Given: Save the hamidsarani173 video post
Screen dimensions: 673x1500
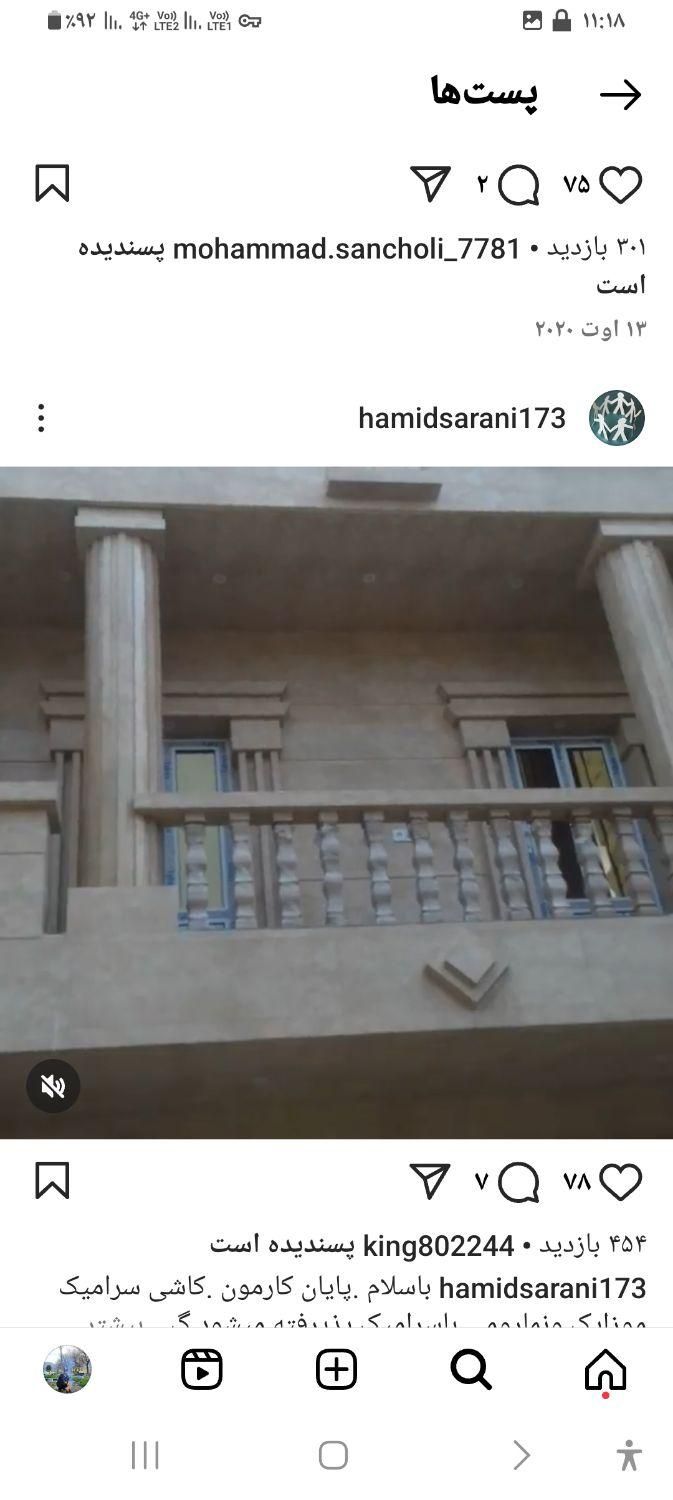Looking at the screenshot, I should coord(52,1181).
